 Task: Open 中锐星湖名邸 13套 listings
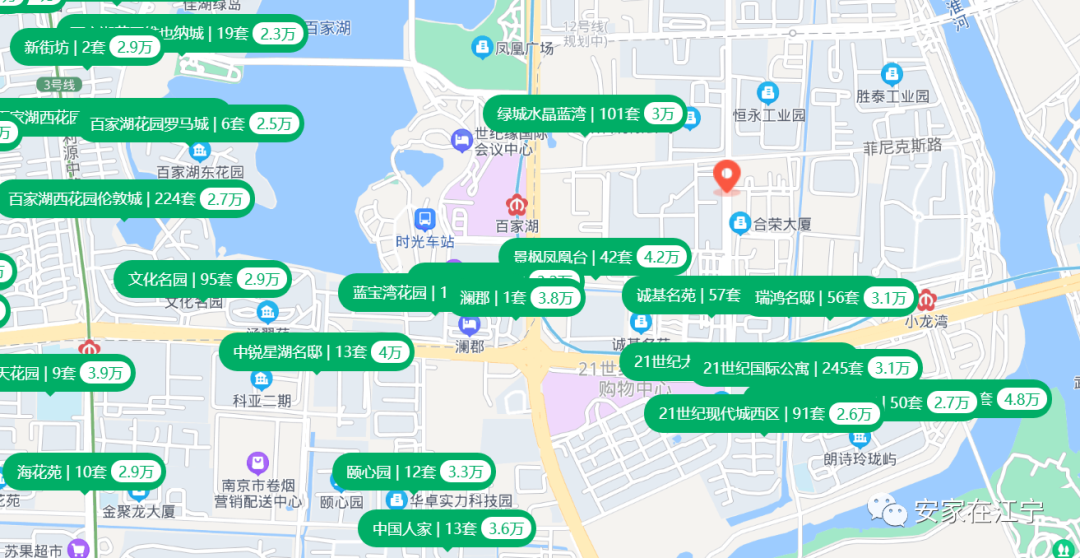pos(316,352)
